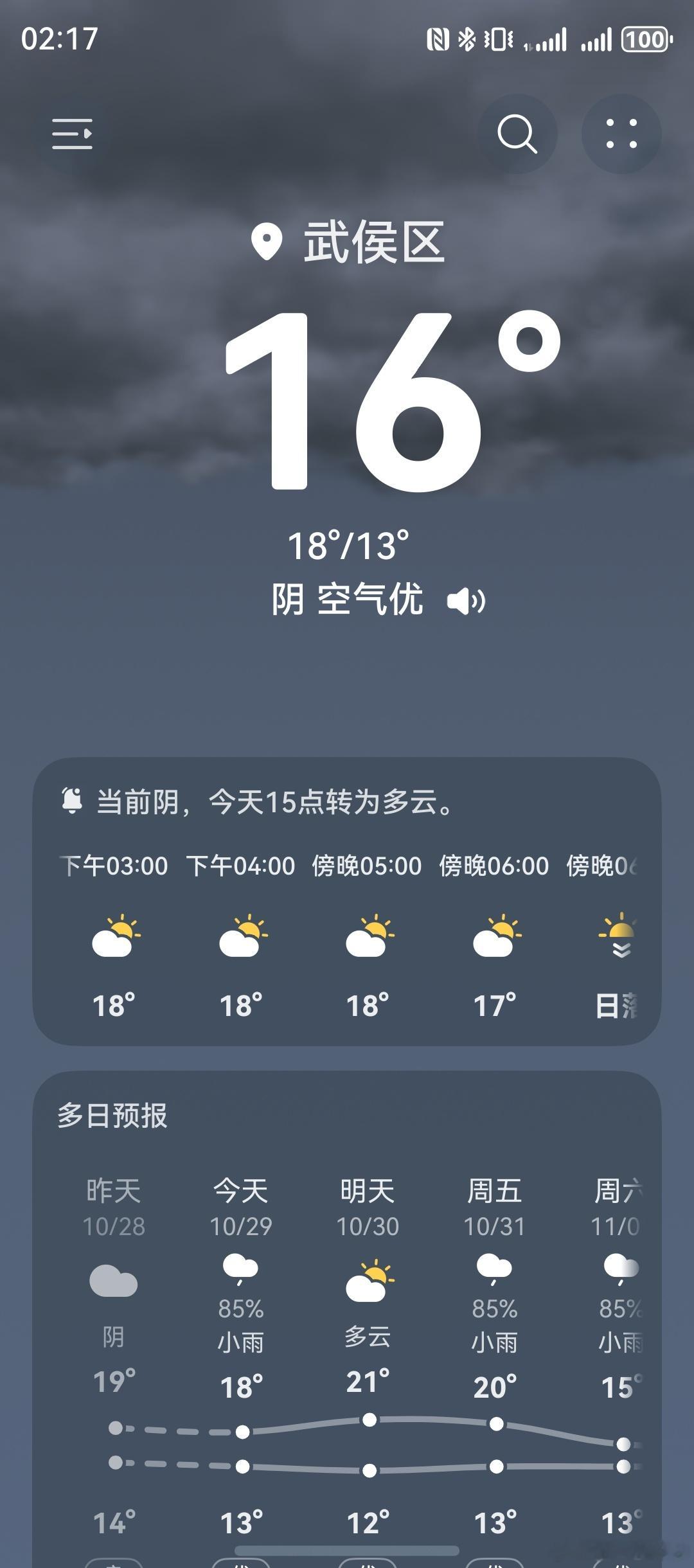
Task: Tap the notification bell beside the weather alert
Action: click(73, 799)
